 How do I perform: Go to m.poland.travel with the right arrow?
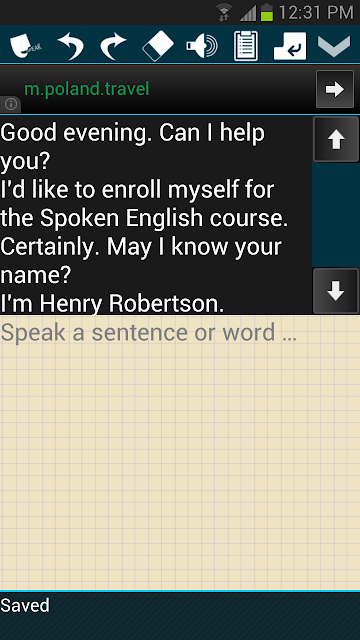point(335,89)
